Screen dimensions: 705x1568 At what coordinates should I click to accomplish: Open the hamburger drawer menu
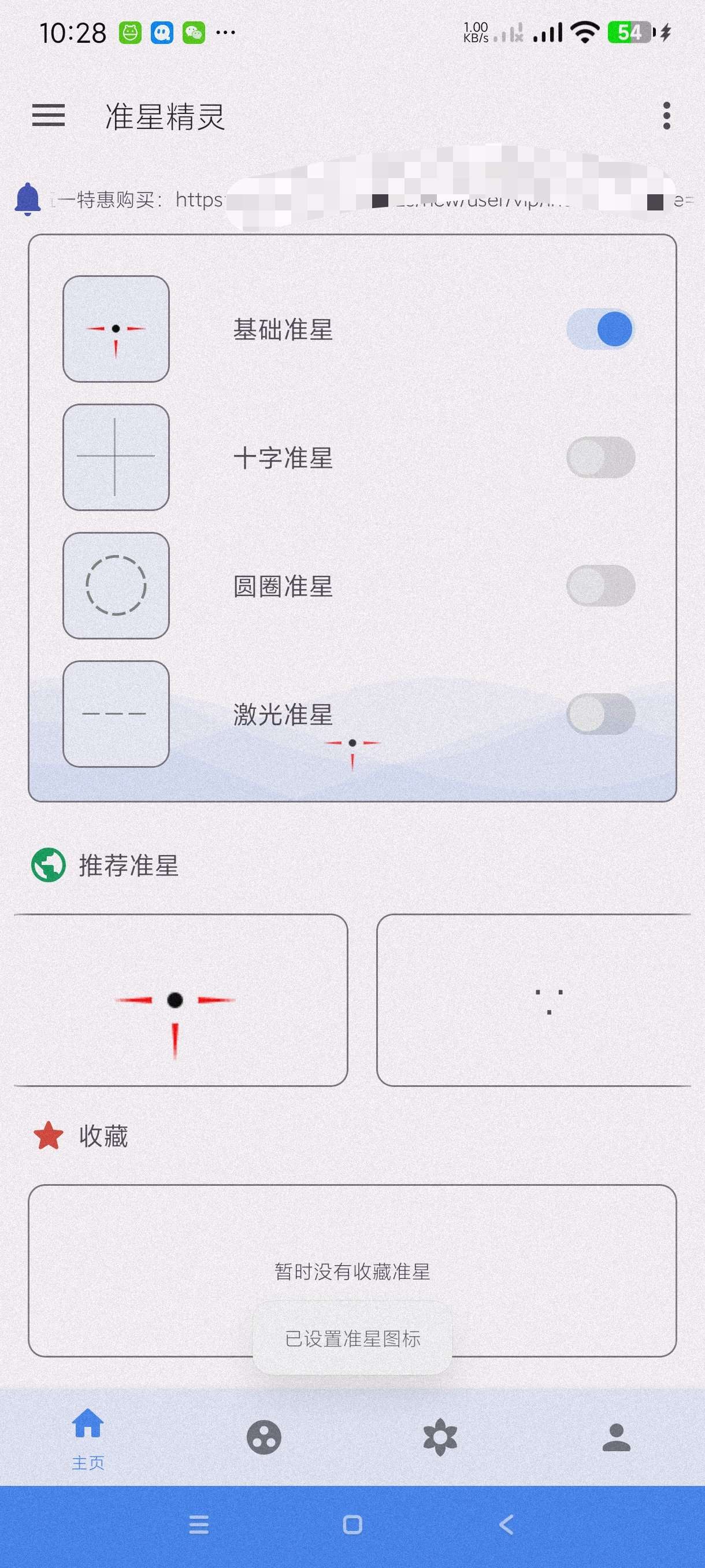49,116
